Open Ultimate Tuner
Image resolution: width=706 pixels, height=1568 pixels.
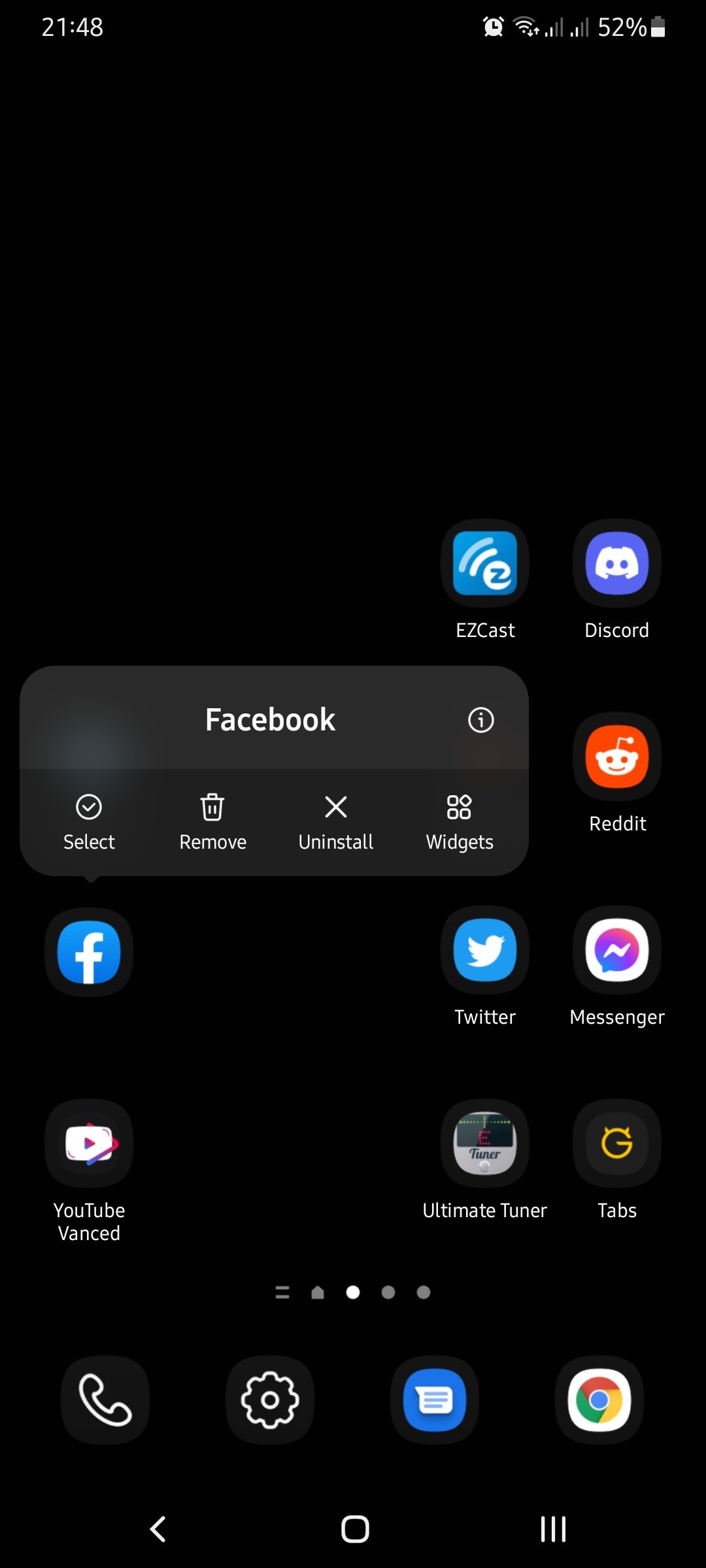coord(484,1143)
